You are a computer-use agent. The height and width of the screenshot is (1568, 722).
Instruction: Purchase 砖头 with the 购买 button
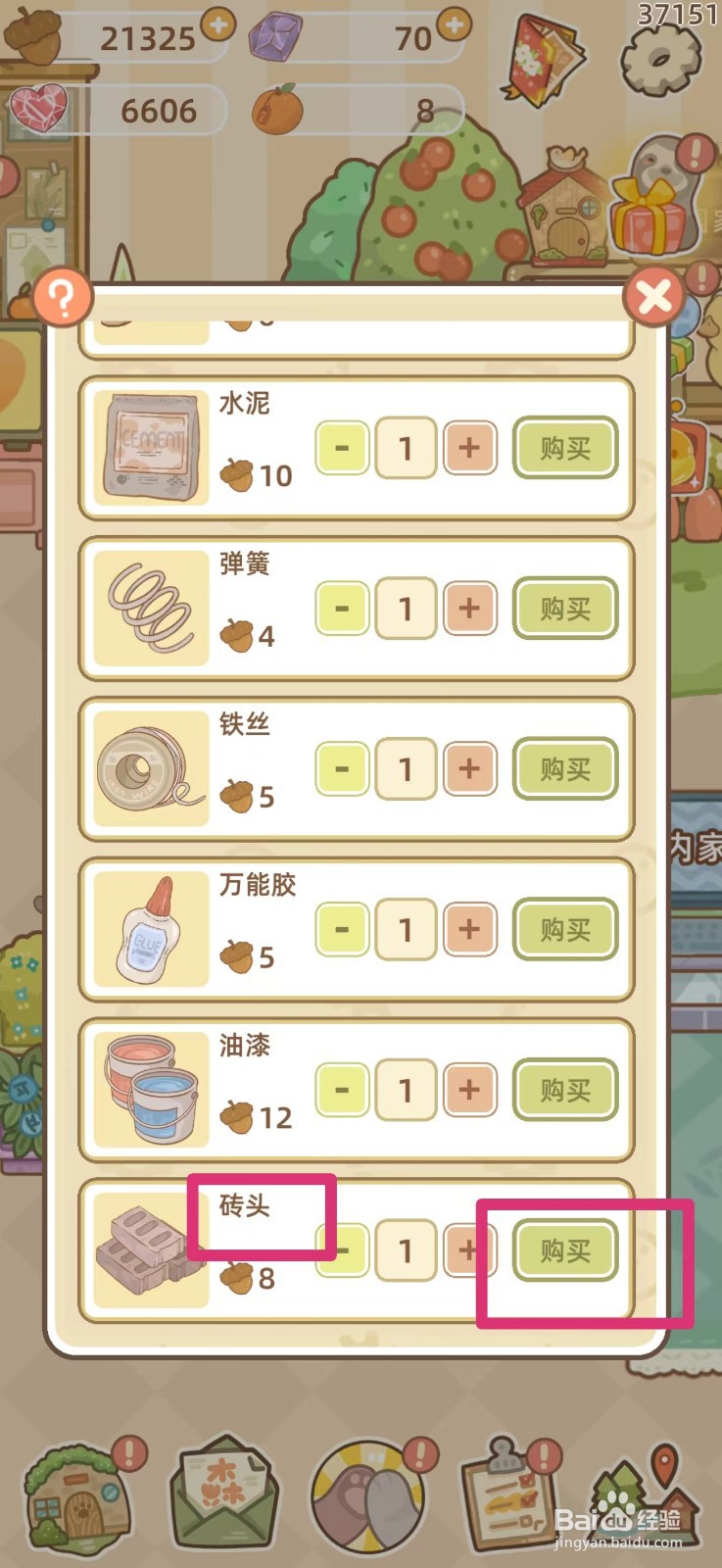click(x=565, y=1250)
